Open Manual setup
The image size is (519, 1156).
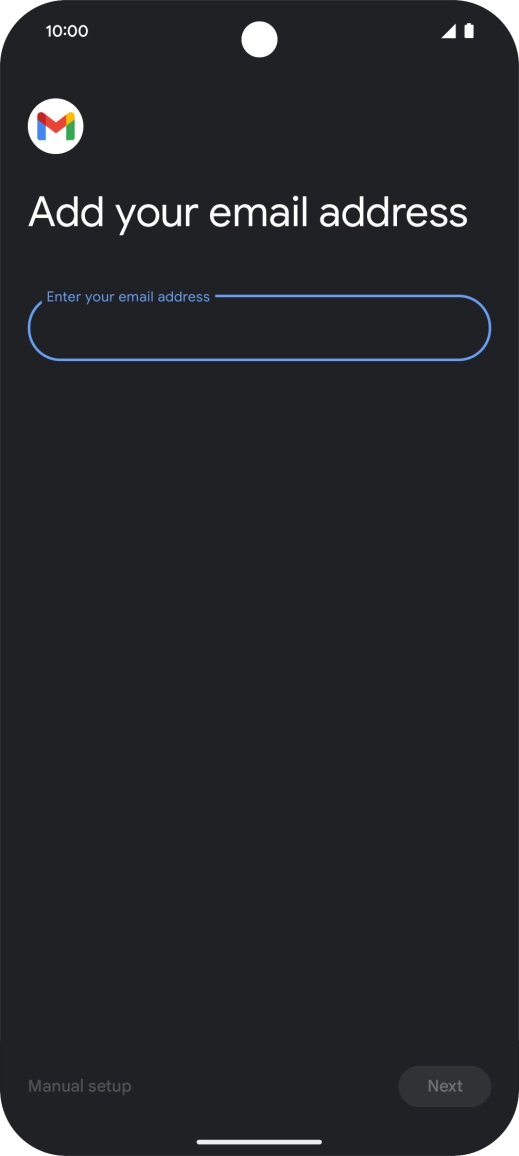pos(80,1086)
